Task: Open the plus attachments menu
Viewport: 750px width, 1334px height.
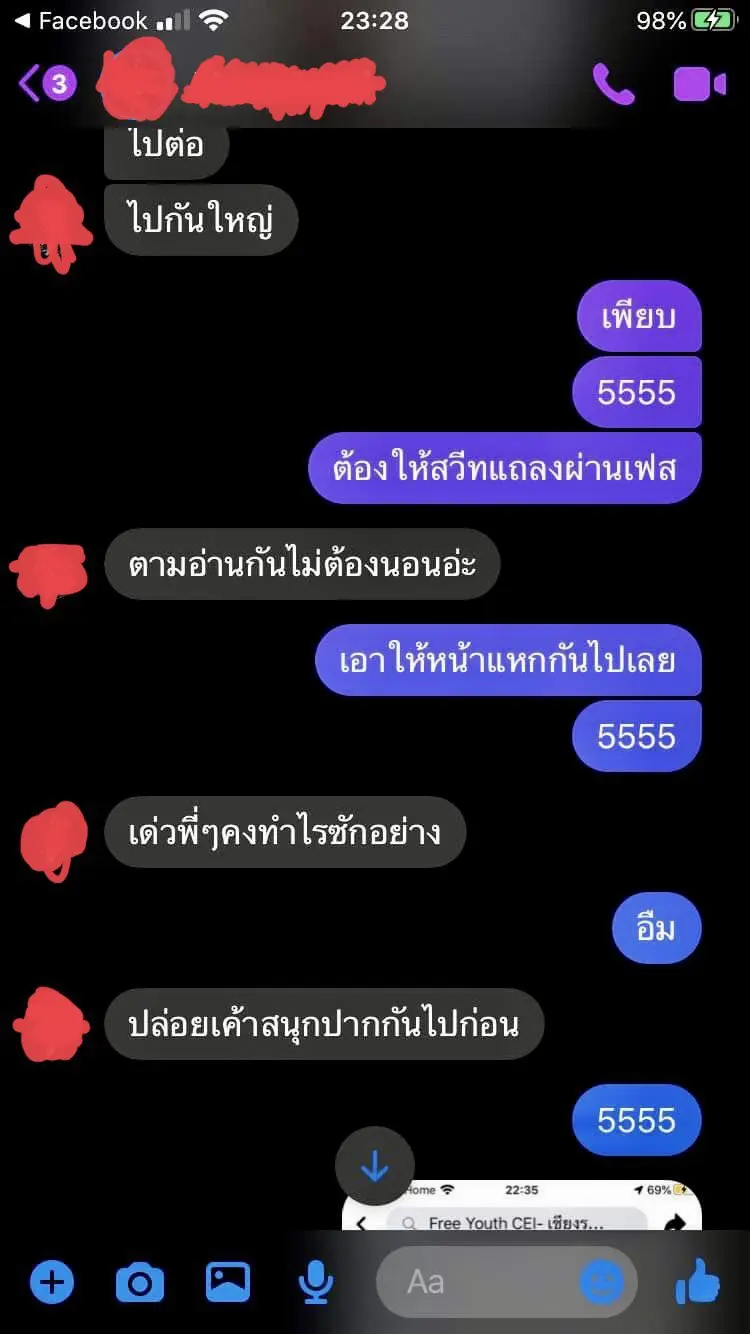Action: pos(52,1281)
